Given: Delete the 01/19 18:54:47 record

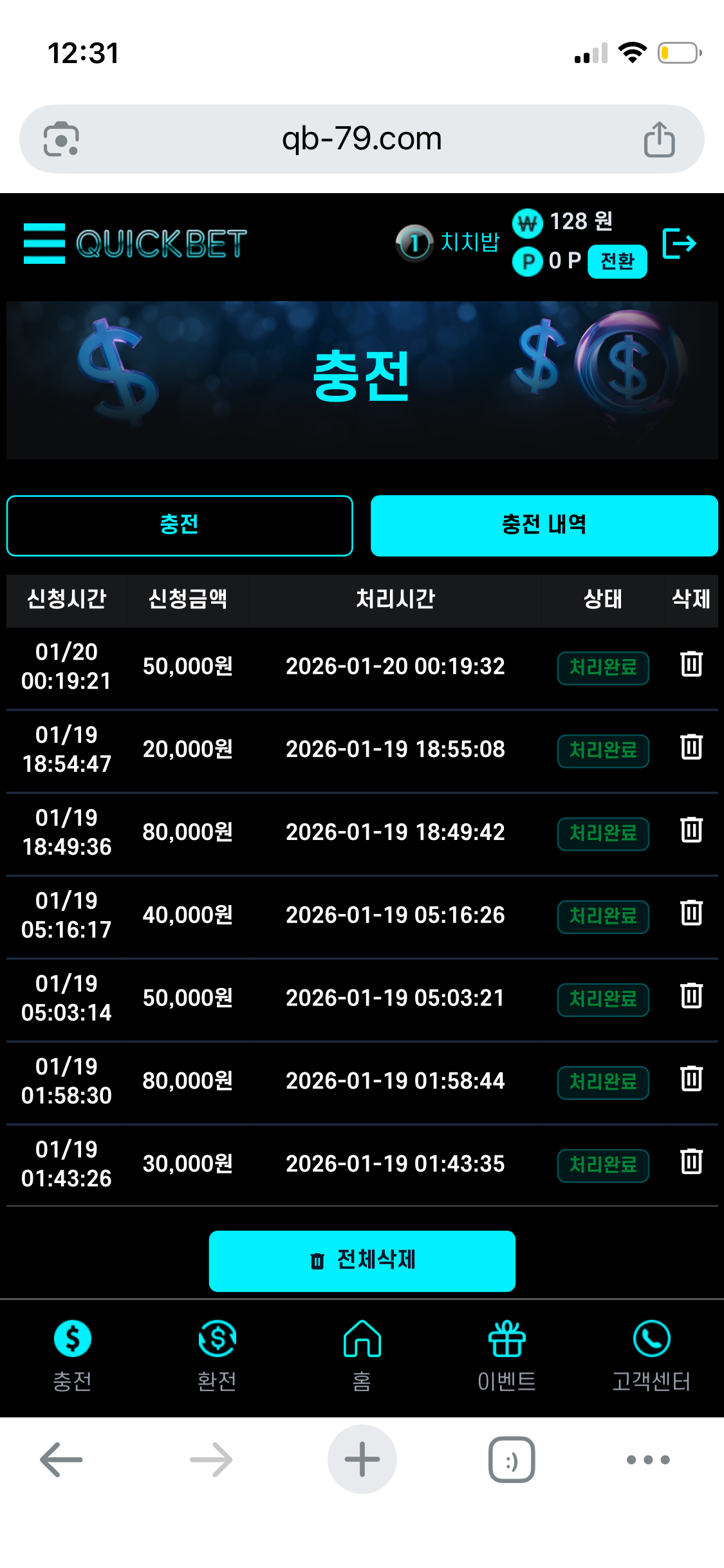Looking at the screenshot, I should (x=691, y=747).
